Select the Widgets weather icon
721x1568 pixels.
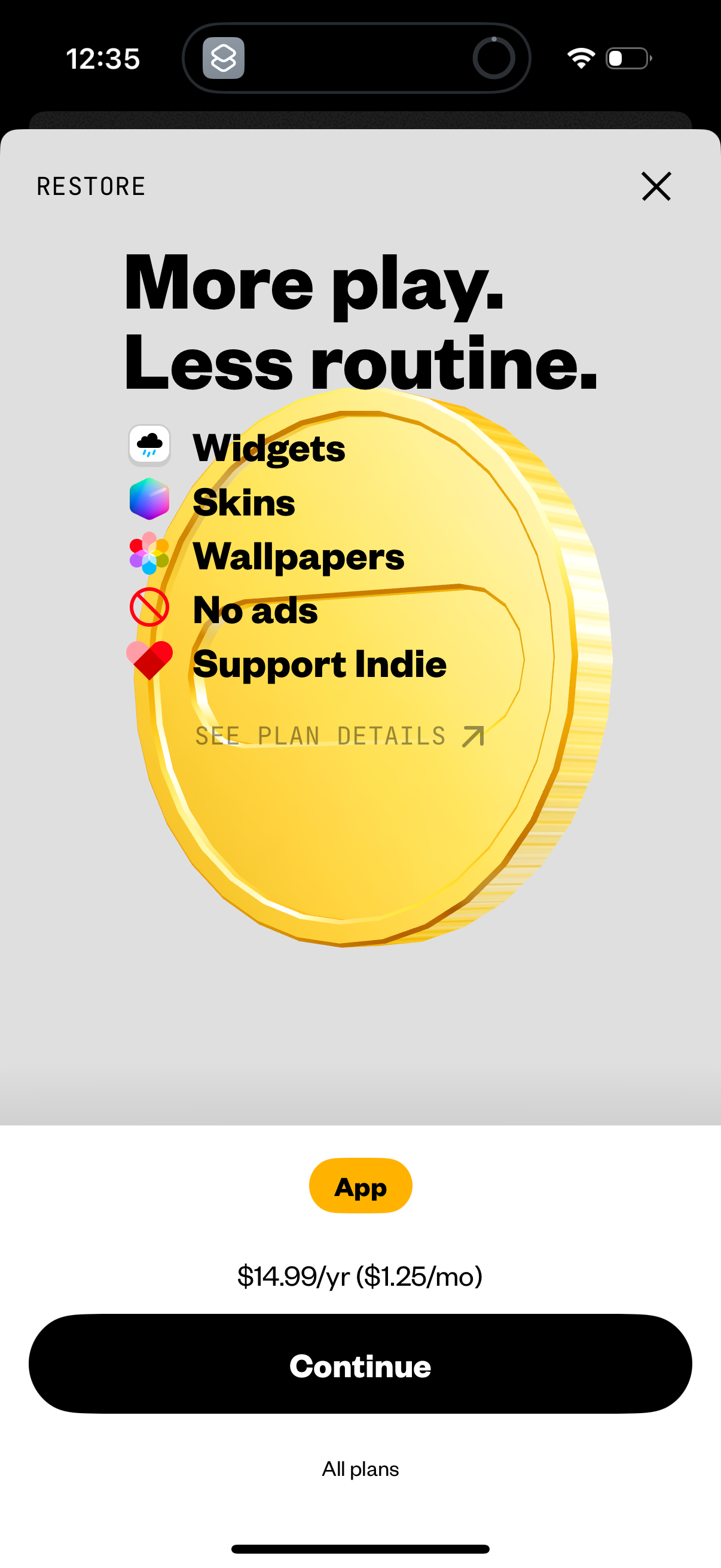149,446
